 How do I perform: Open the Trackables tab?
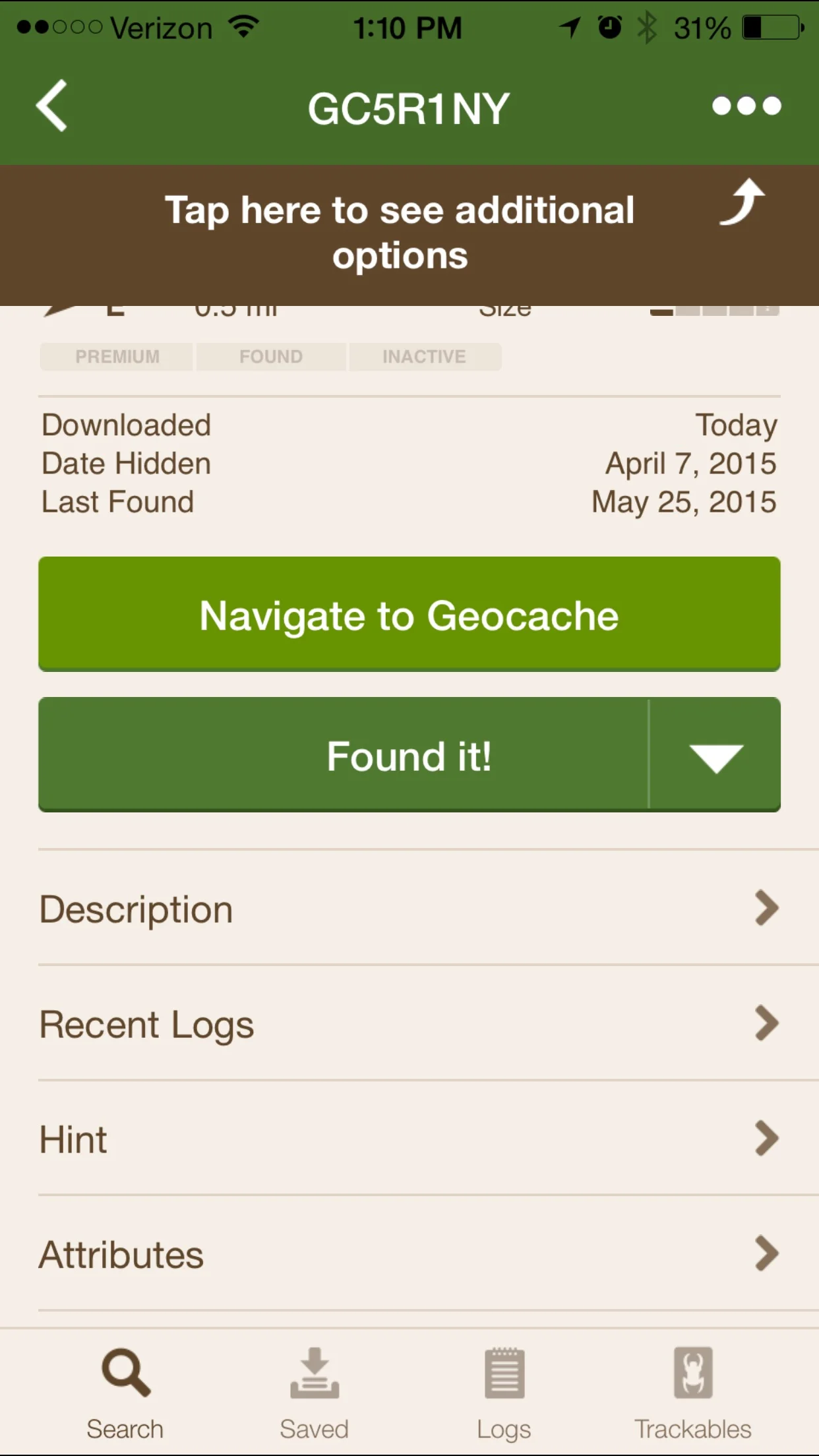(693, 1393)
